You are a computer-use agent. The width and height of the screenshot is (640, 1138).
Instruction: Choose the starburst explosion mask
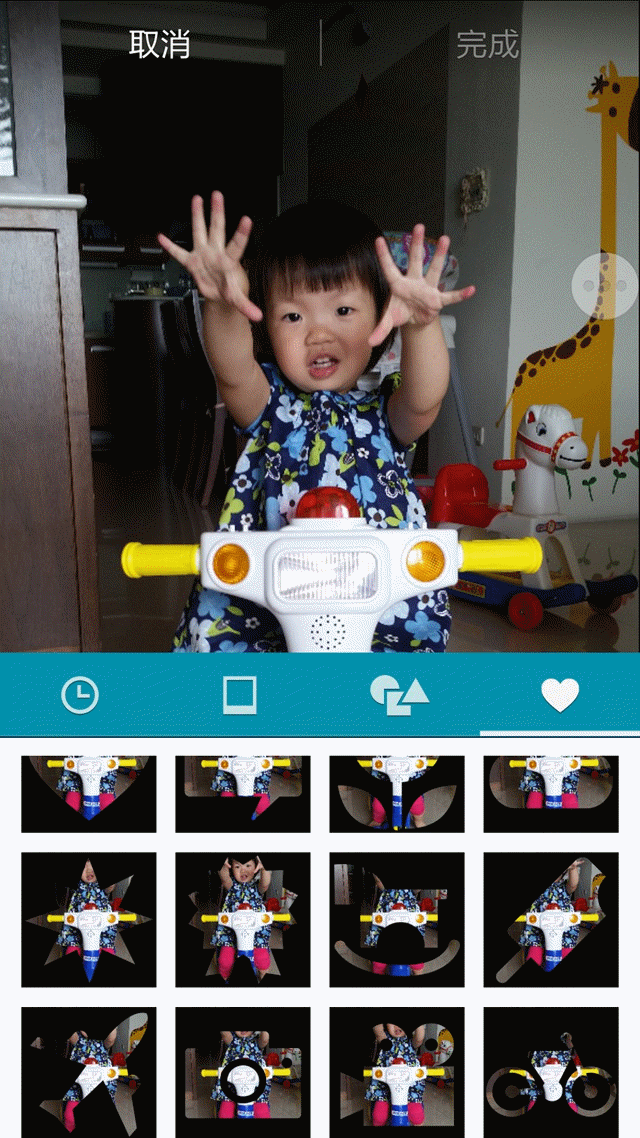(89, 920)
